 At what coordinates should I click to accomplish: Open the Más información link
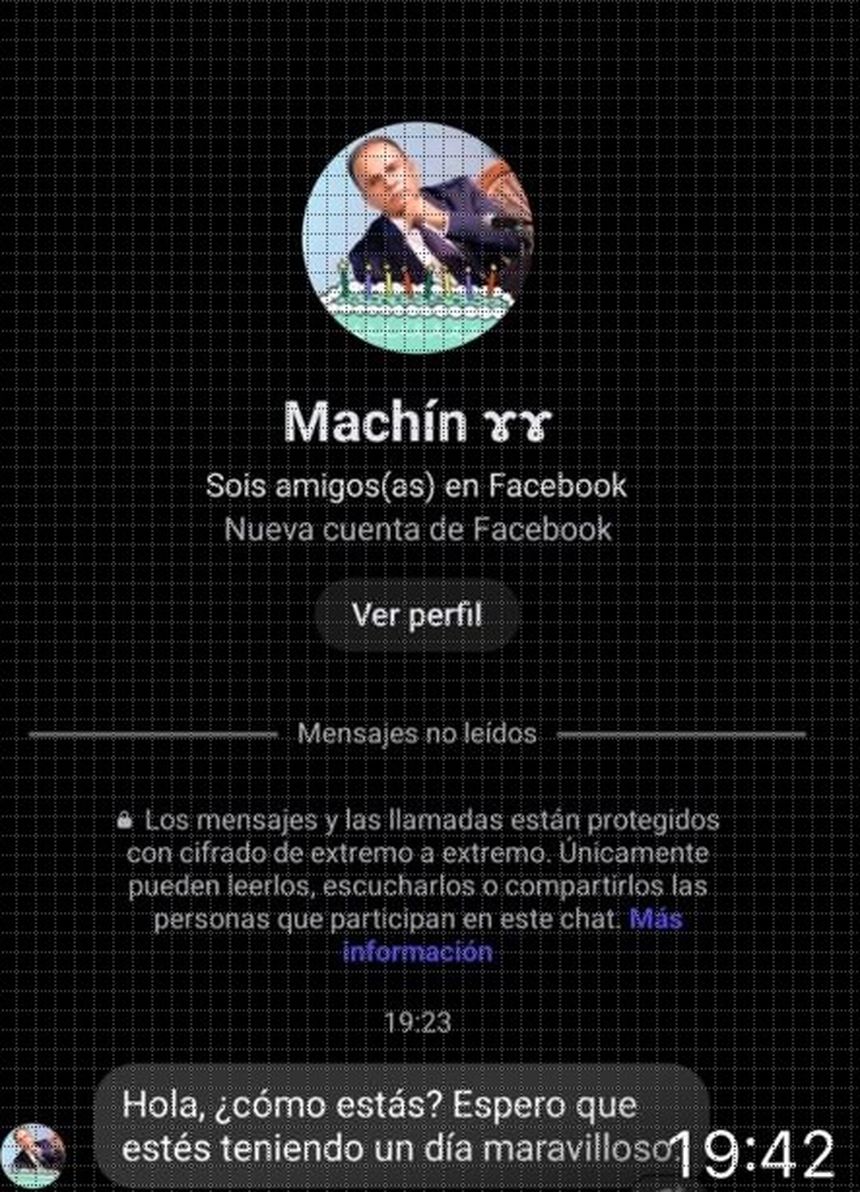pyautogui.click(x=418, y=950)
